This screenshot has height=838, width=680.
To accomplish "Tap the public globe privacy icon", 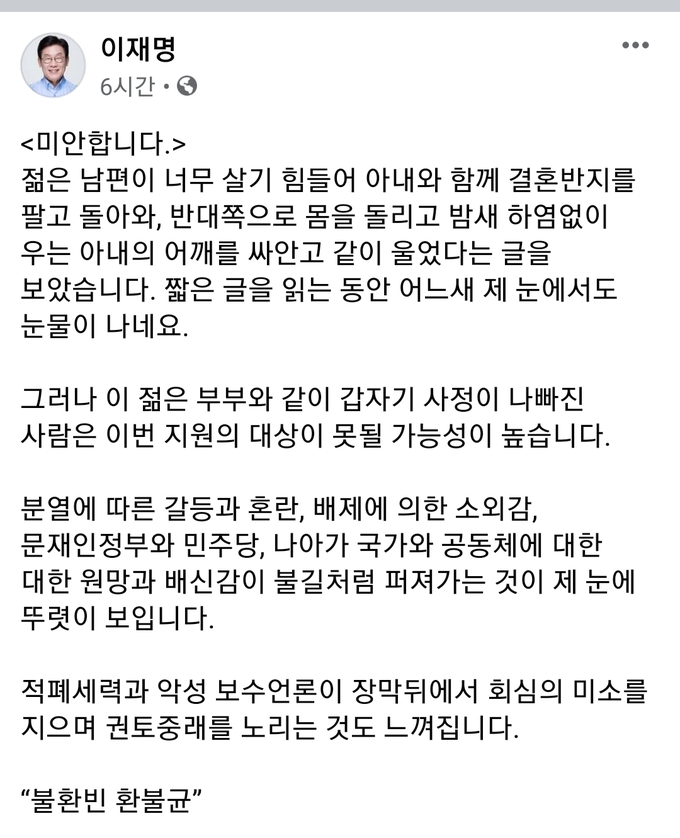I will tap(187, 86).
